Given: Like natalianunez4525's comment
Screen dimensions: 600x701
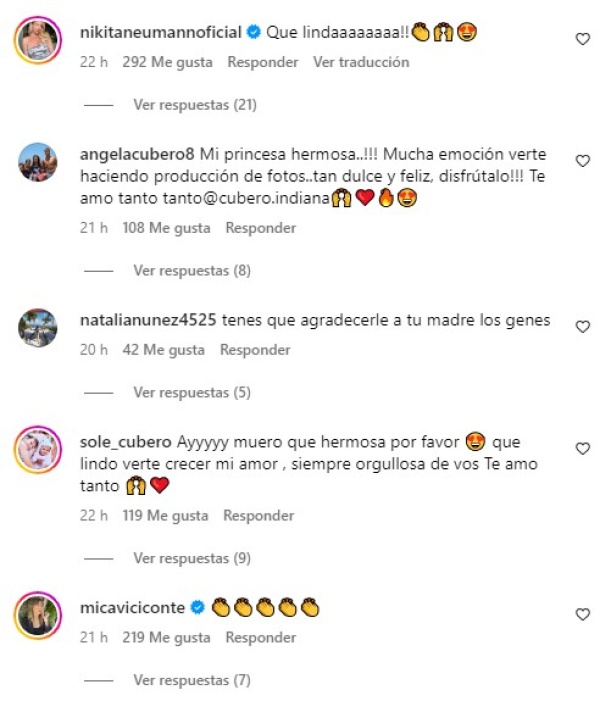Looking at the screenshot, I should click(583, 327).
